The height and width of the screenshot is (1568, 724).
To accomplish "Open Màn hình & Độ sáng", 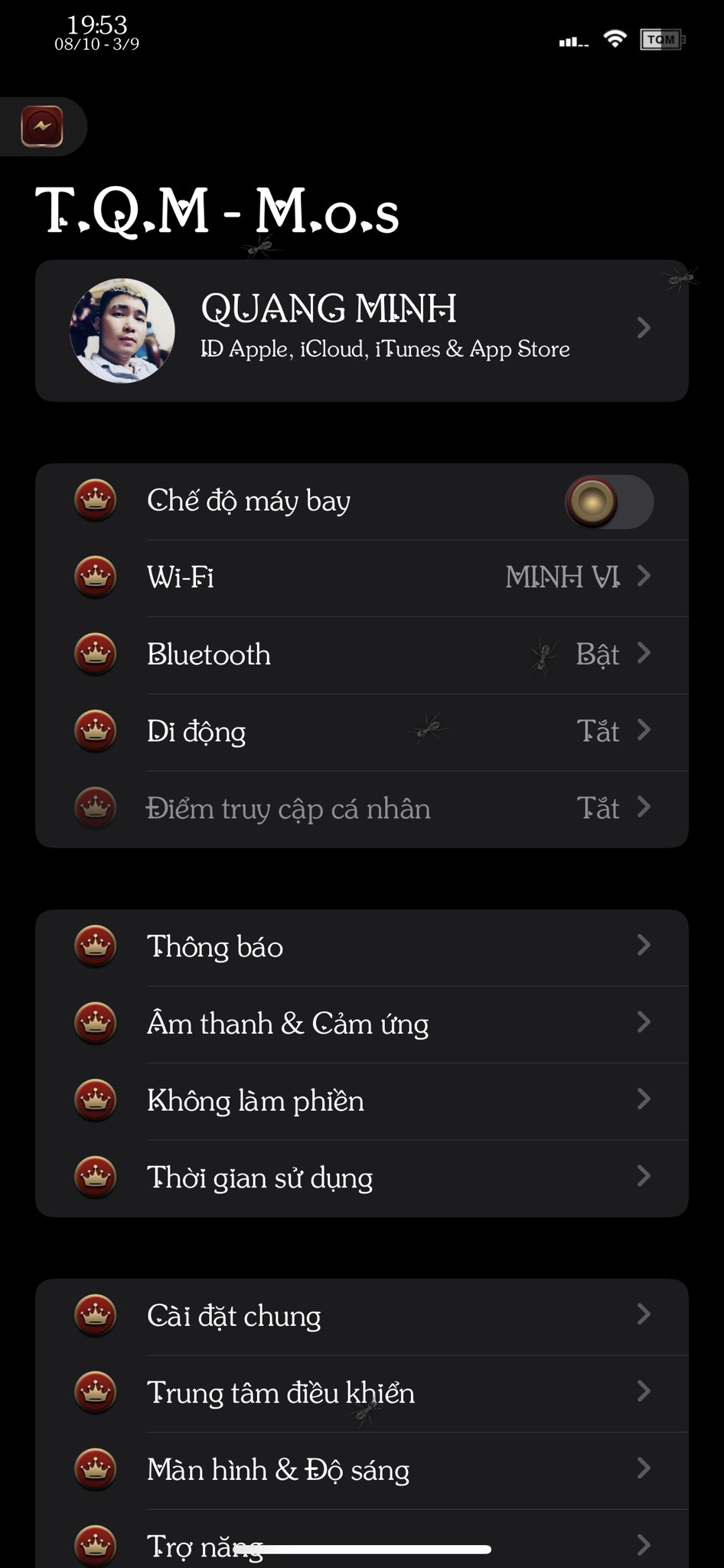I will click(361, 1470).
